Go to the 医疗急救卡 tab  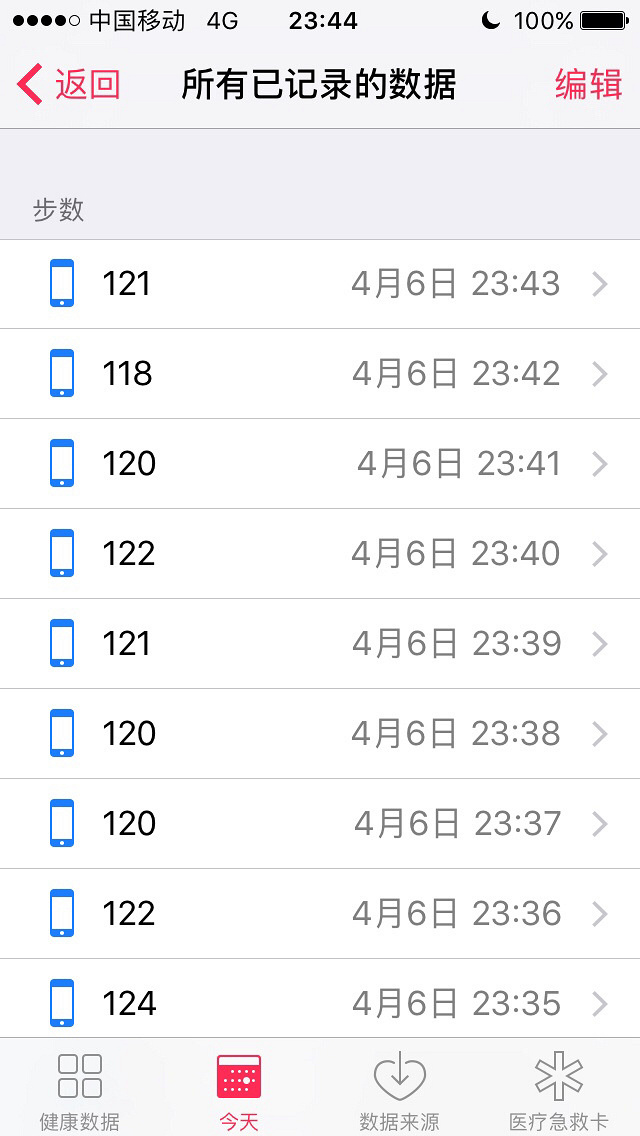[x=559, y=1090]
